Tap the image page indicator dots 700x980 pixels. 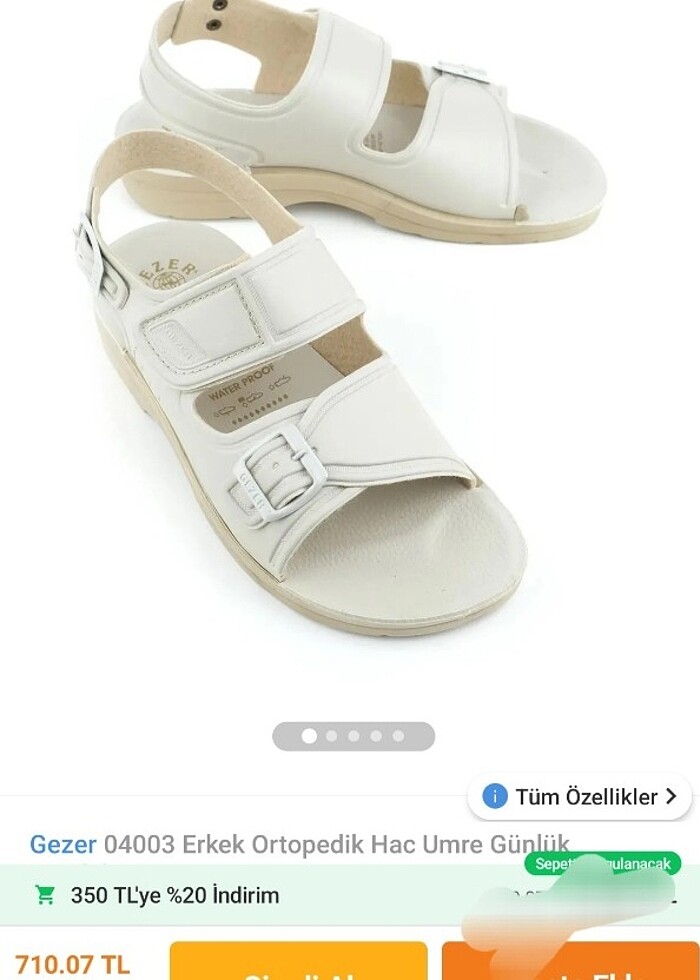(353, 736)
